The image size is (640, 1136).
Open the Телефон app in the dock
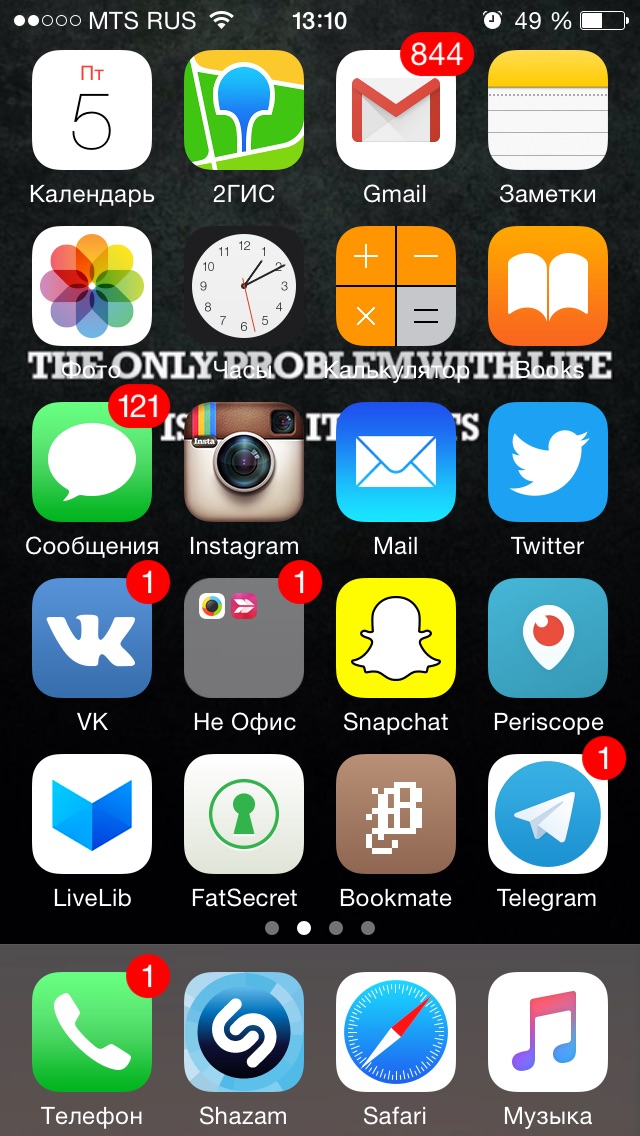point(92,1032)
